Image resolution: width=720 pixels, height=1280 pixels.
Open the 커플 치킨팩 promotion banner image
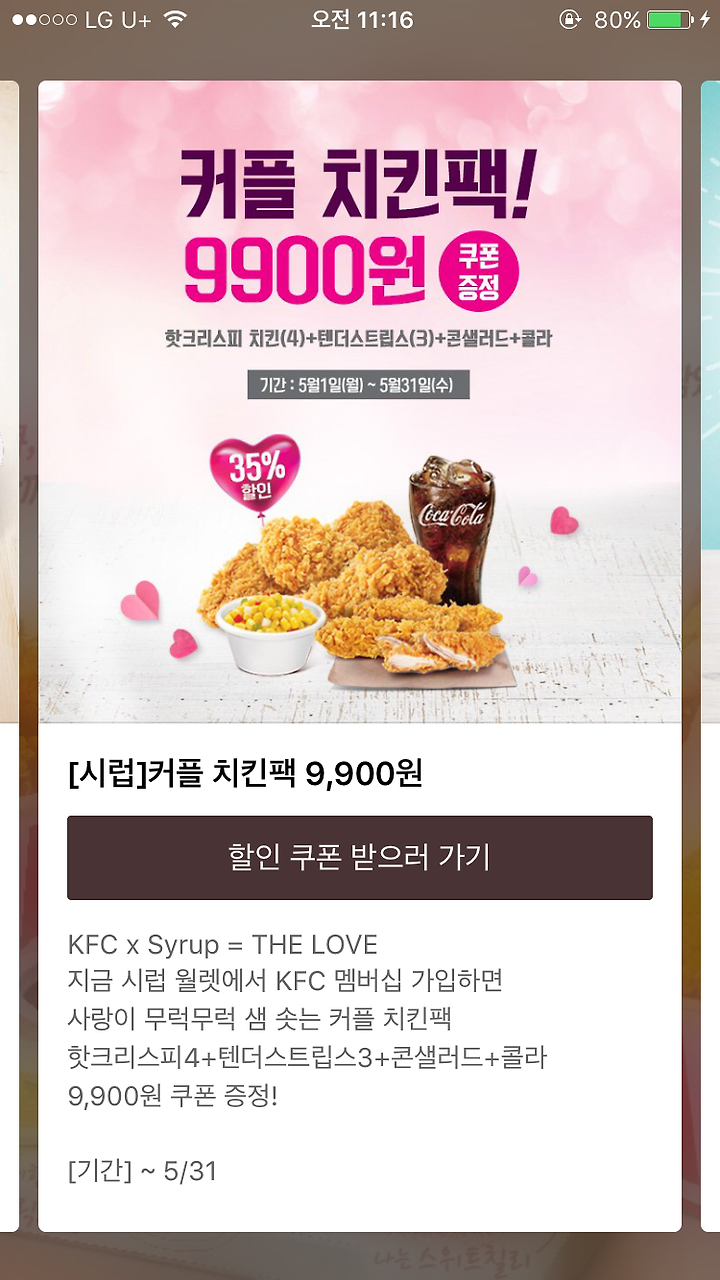pos(360,402)
